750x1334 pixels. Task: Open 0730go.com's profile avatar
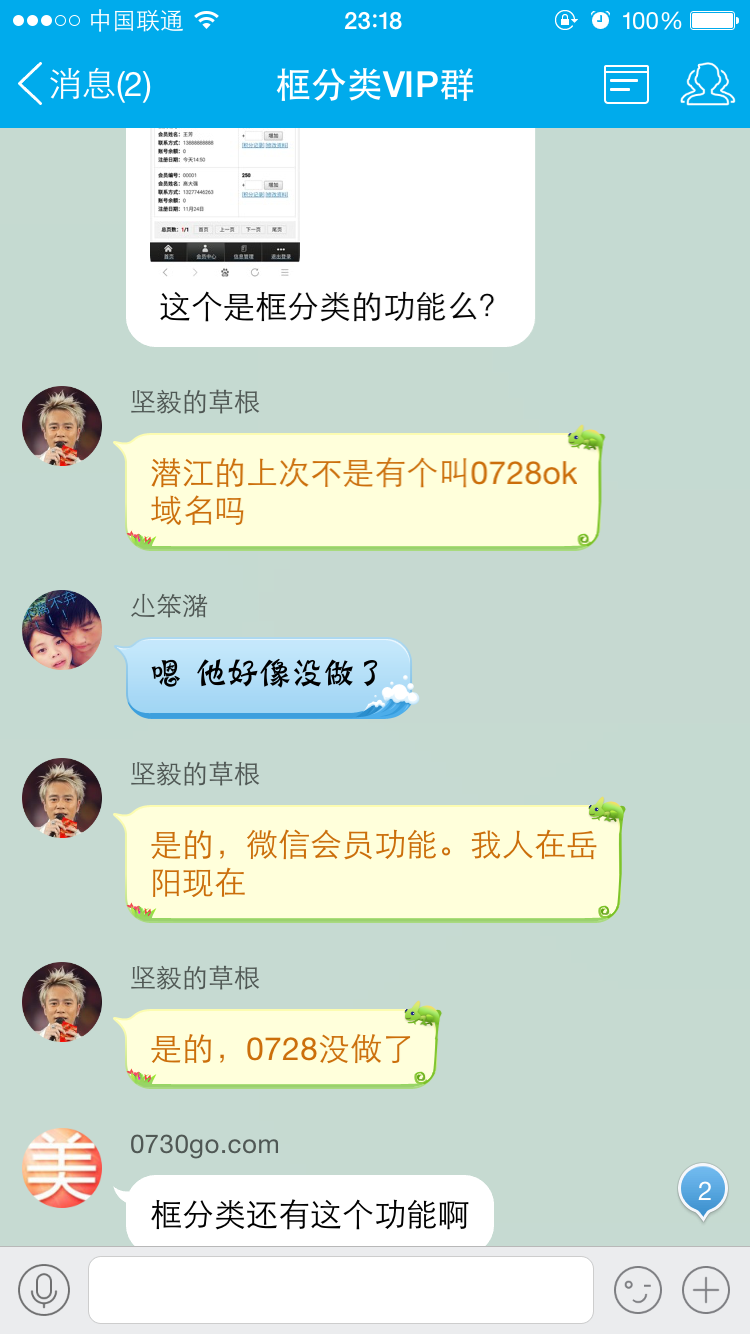62,1167
